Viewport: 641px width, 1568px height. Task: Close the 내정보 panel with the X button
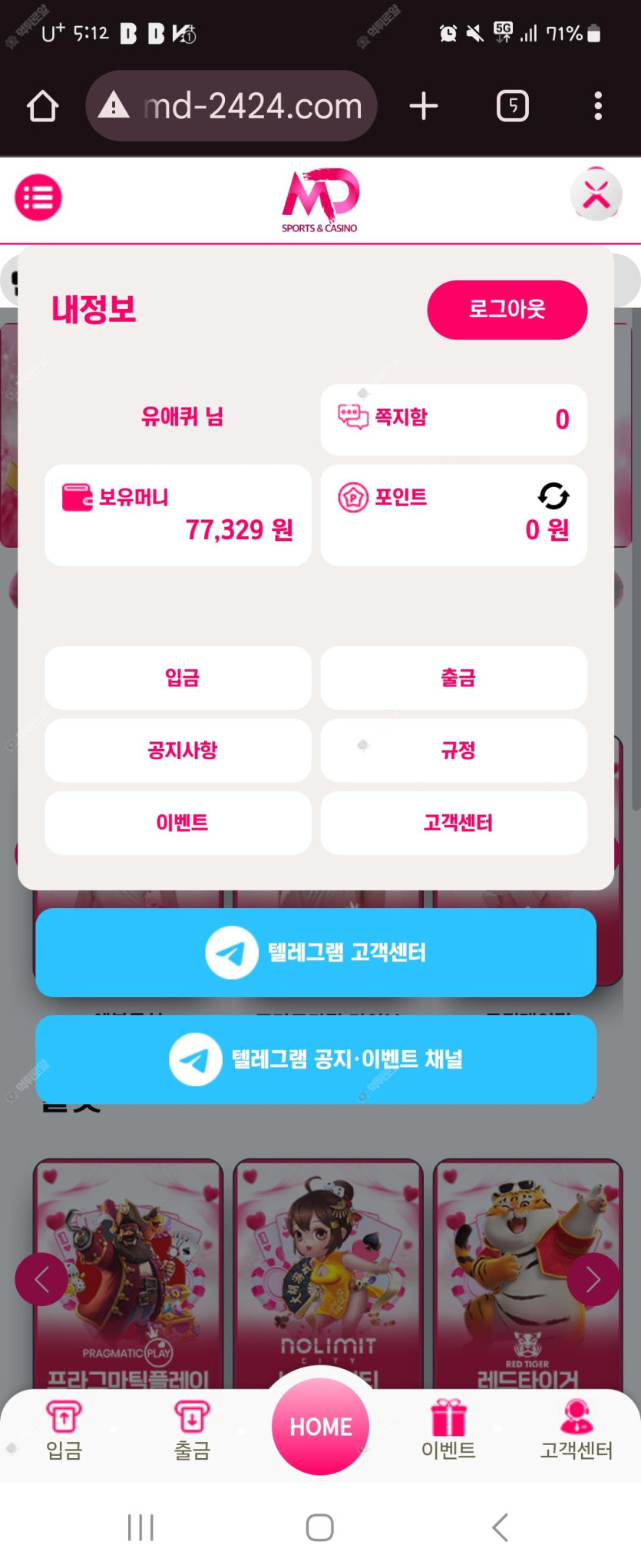pyautogui.click(x=596, y=194)
